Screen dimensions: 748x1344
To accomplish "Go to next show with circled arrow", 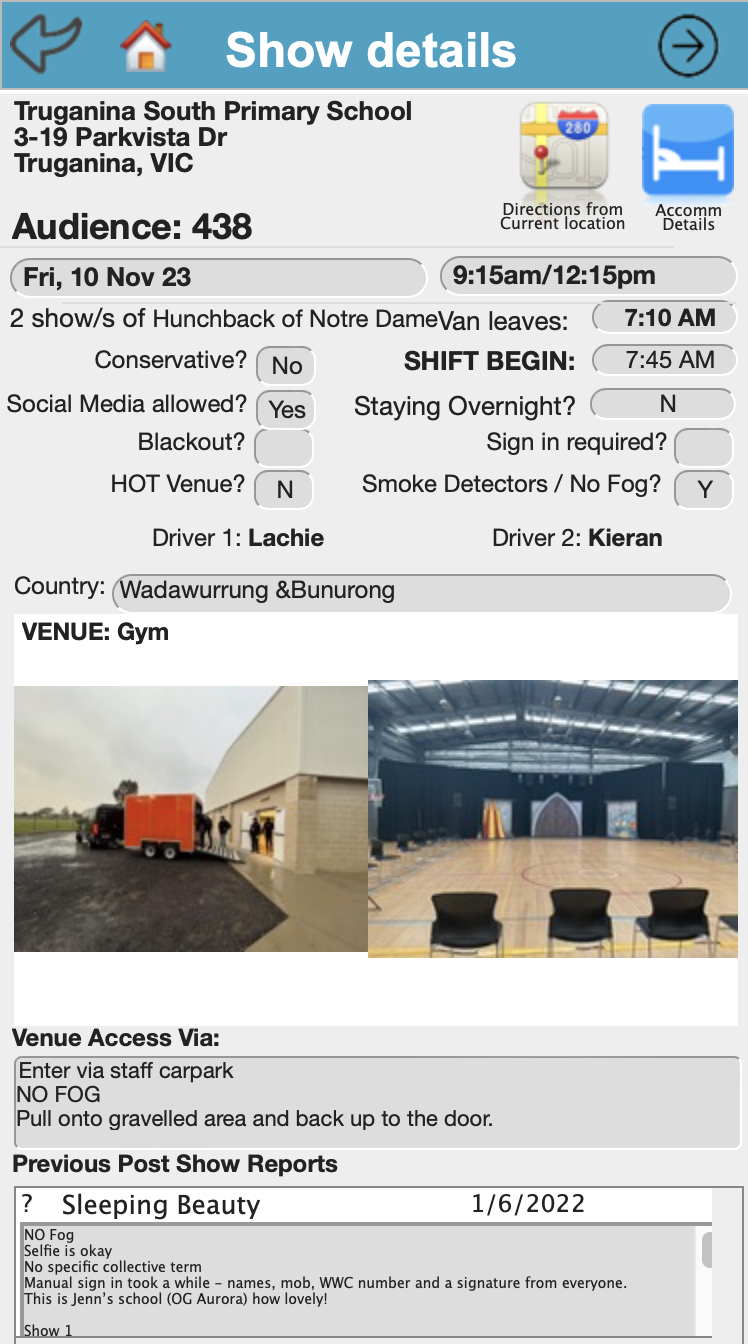I will coord(687,46).
